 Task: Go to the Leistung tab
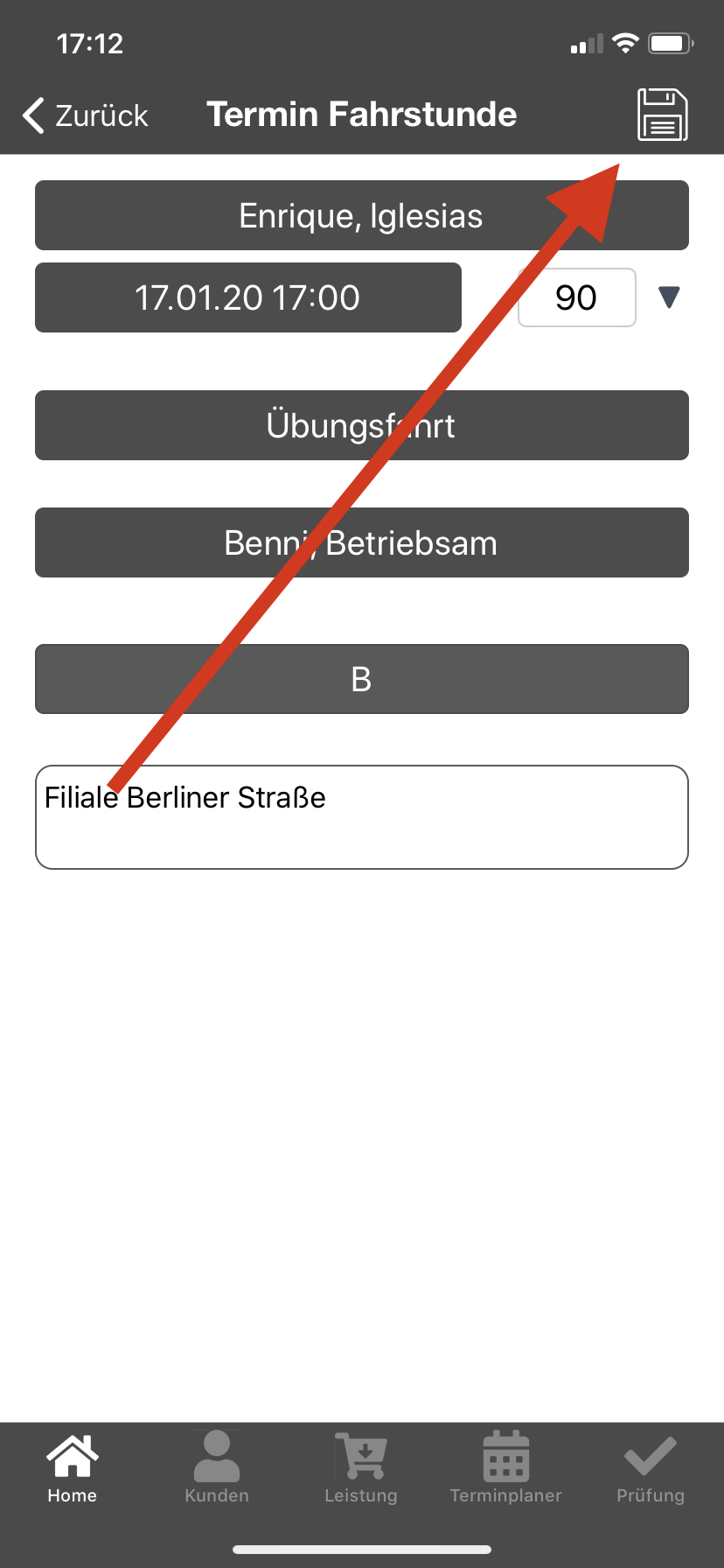(x=361, y=1470)
